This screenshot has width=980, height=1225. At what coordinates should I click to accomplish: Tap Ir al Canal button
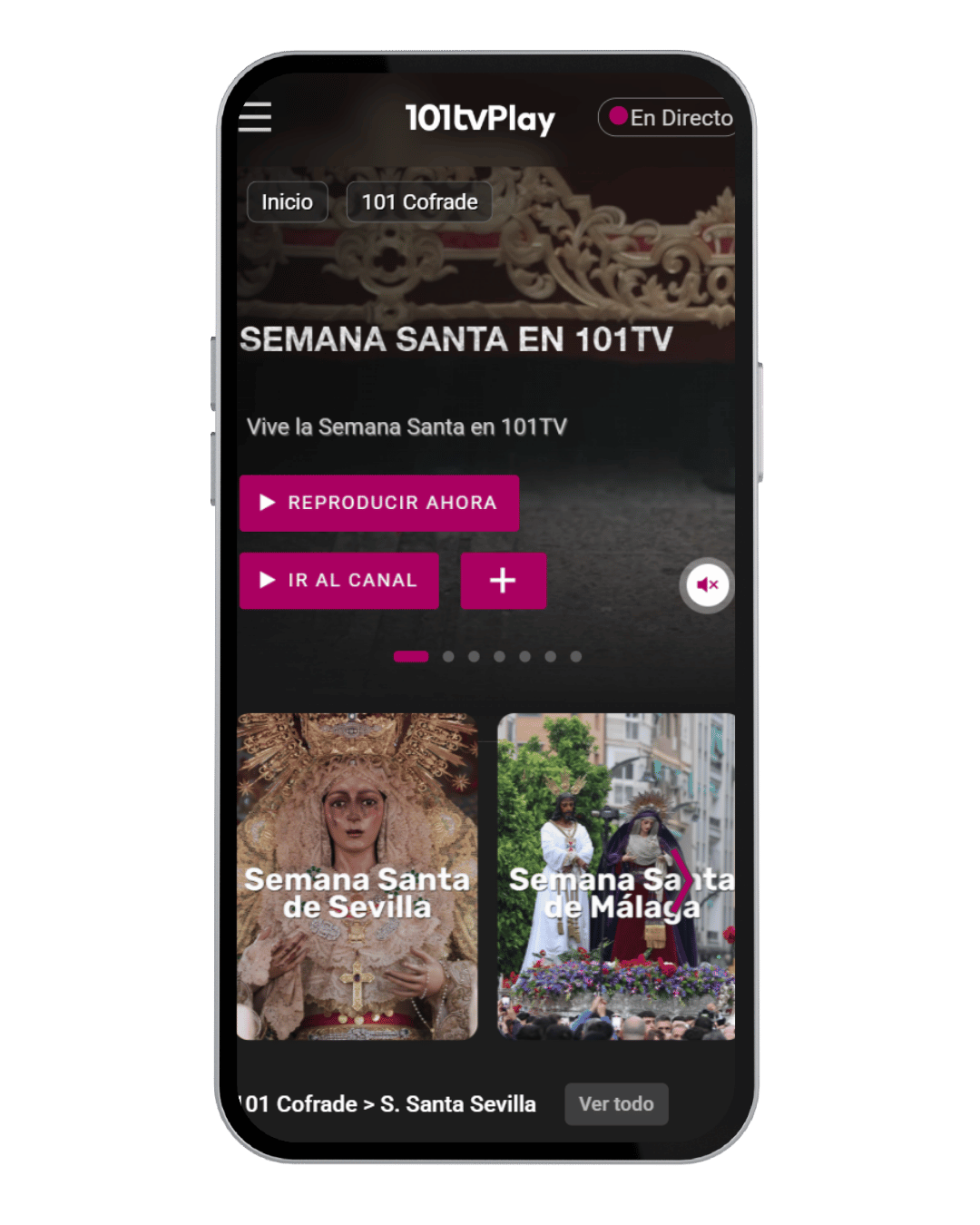pyautogui.click(x=339, y=581)
